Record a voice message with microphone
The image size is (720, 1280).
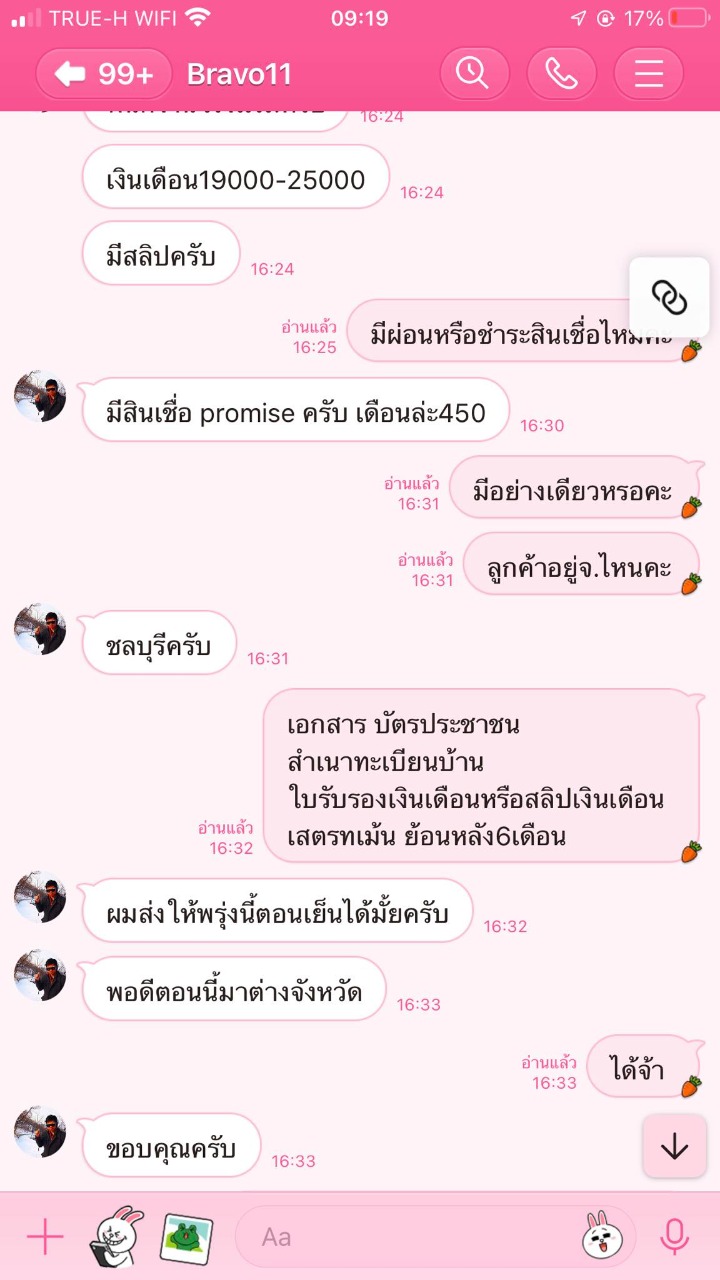tap(675, 1238)
